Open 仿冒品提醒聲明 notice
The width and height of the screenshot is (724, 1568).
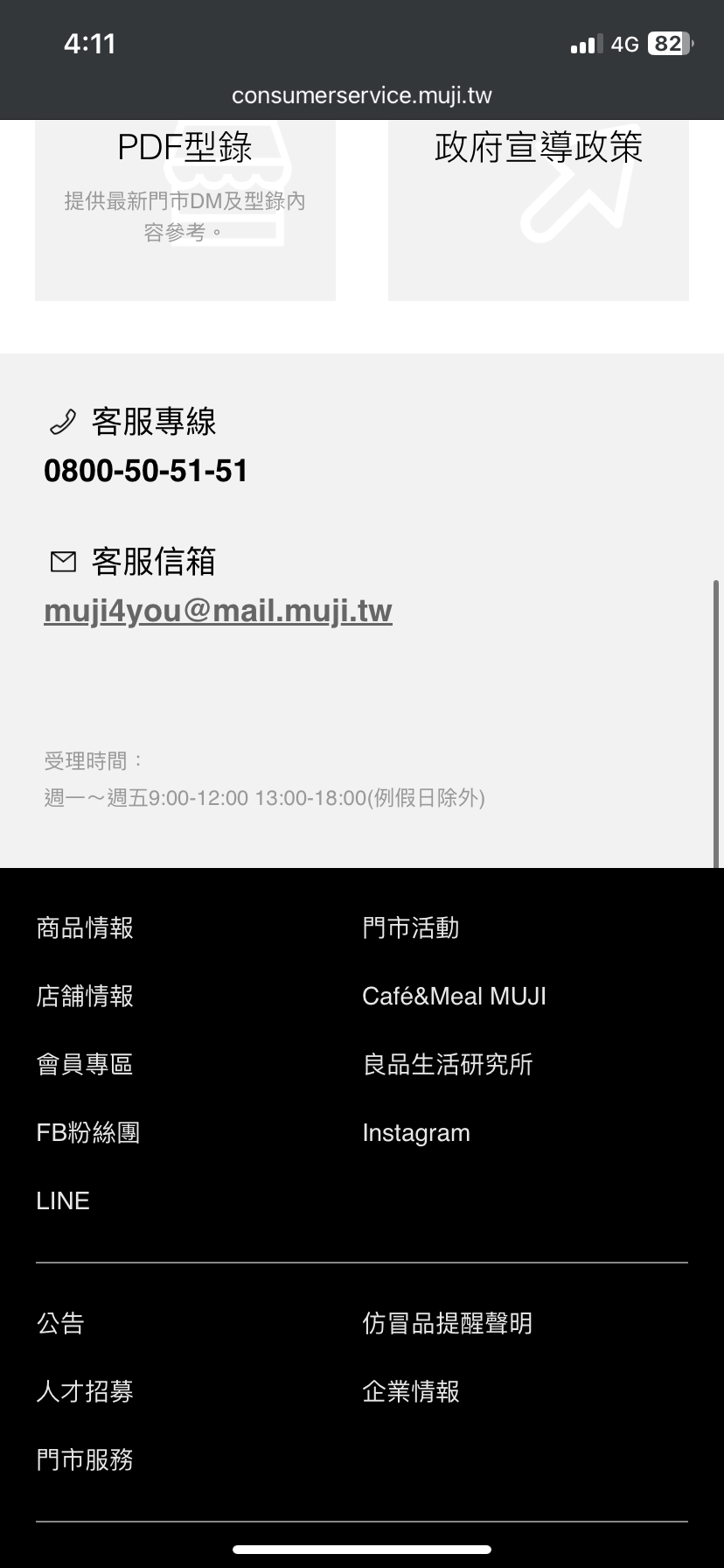coord(448,1323)
